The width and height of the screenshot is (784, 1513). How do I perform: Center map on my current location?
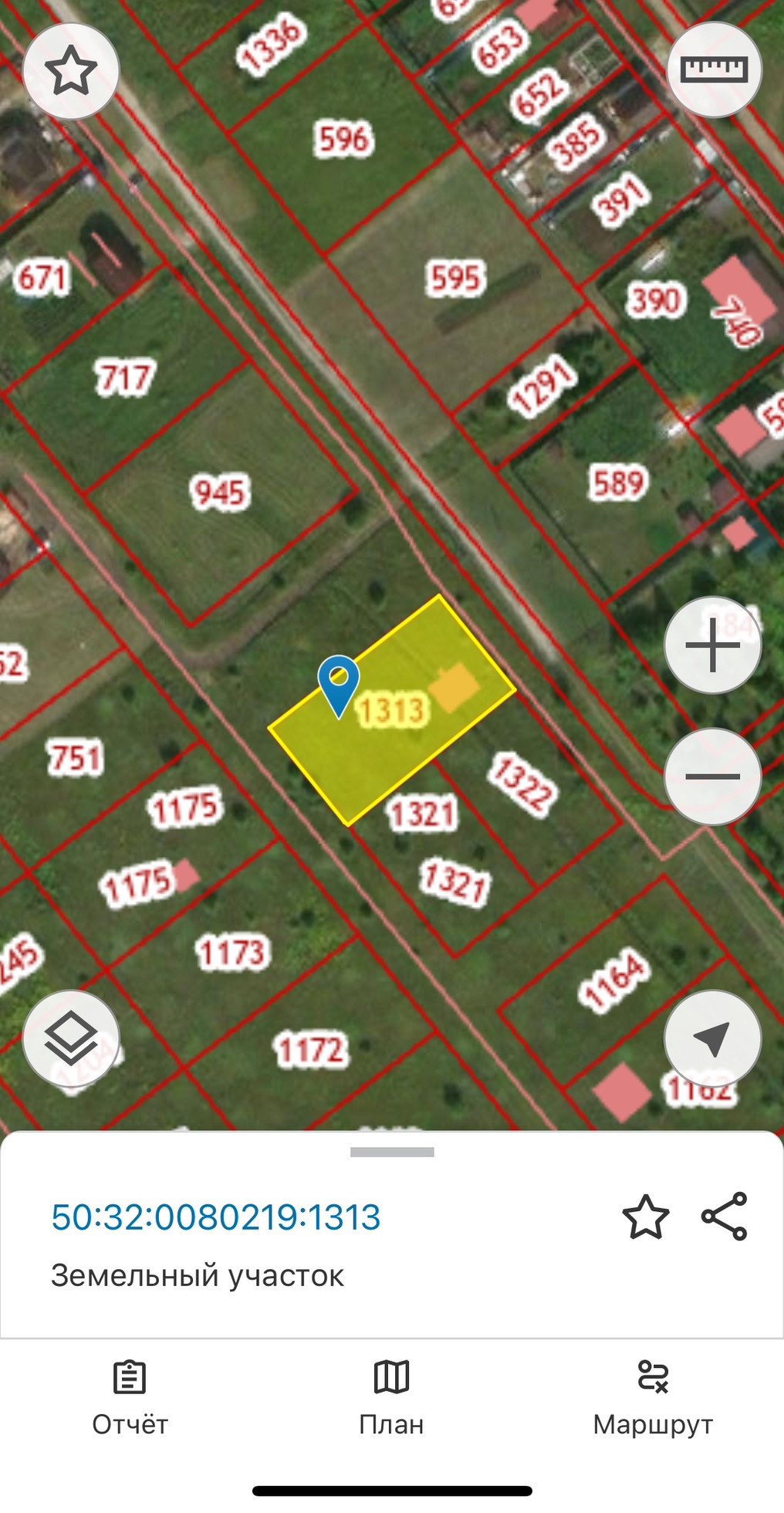(x=712, y=1038)
